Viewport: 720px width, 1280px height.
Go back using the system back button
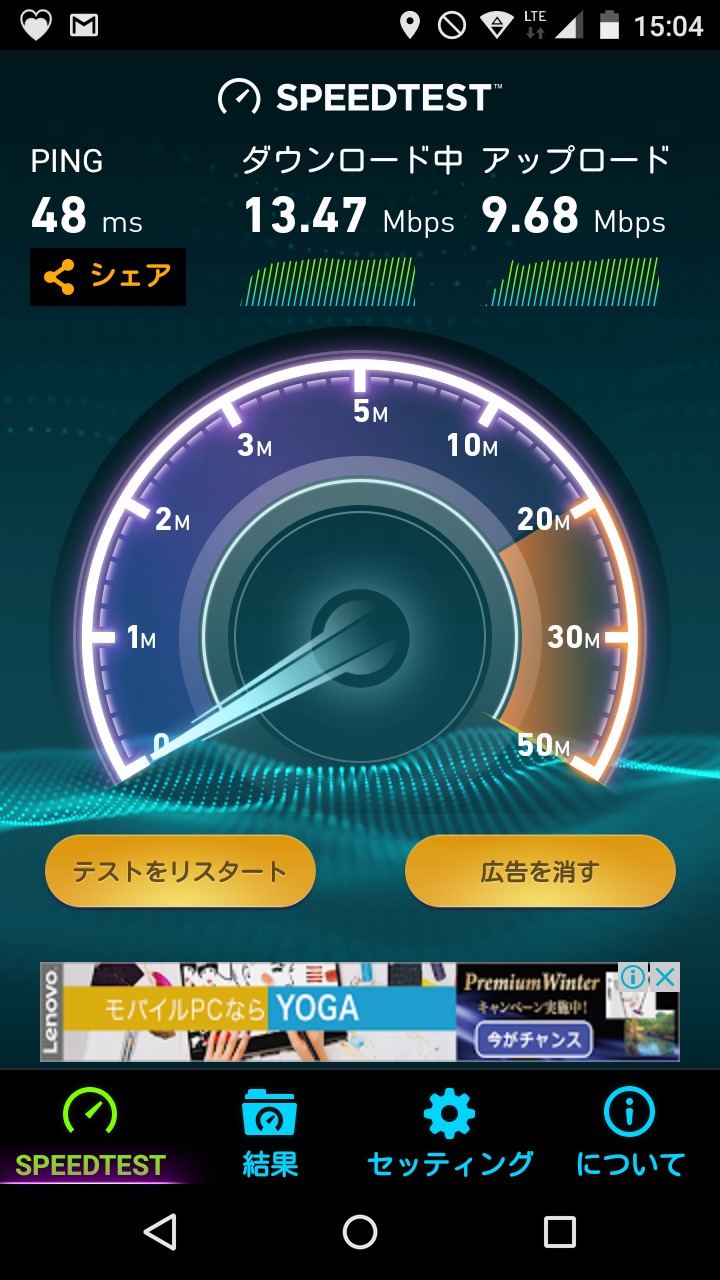tap(160, 1232)
